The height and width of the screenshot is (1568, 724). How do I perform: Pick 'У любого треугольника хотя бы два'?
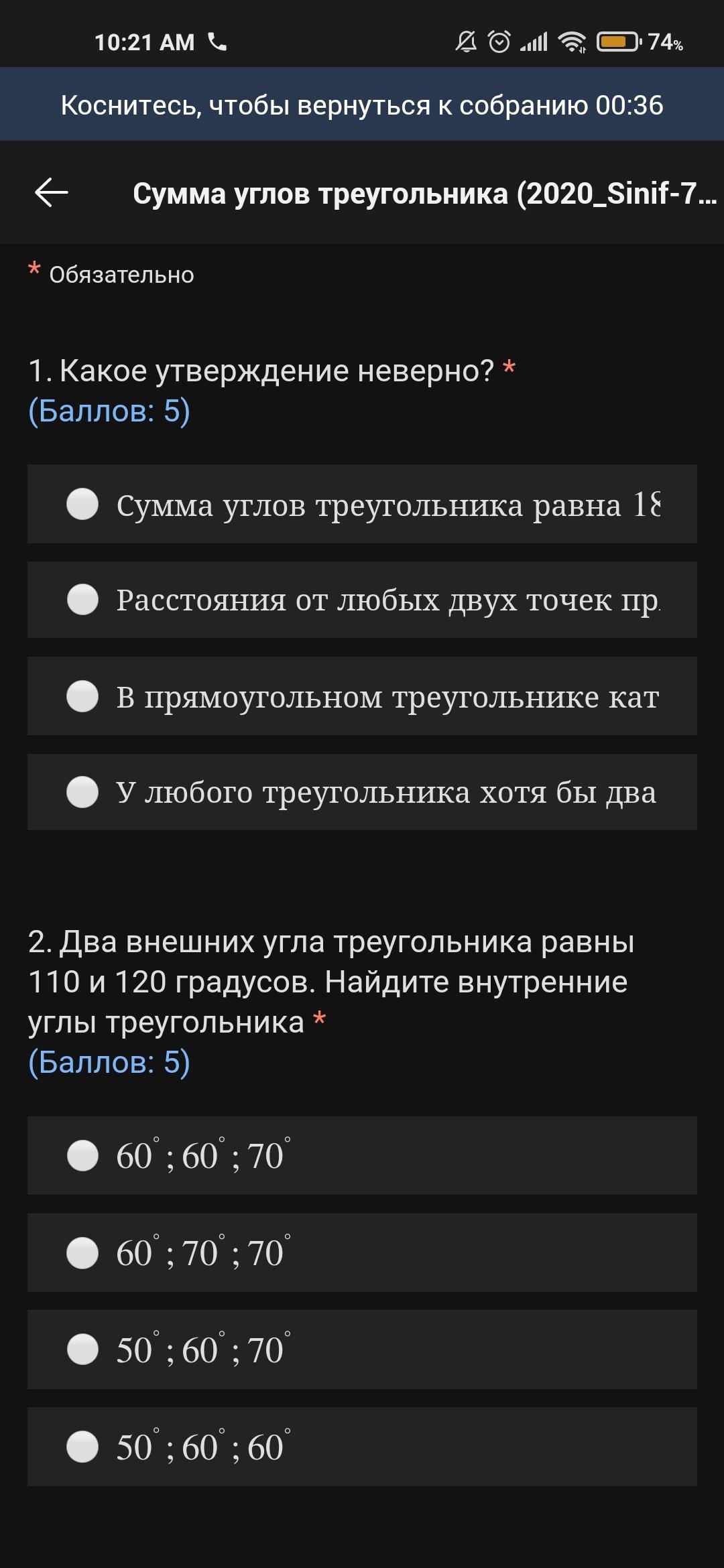(82, 792)
